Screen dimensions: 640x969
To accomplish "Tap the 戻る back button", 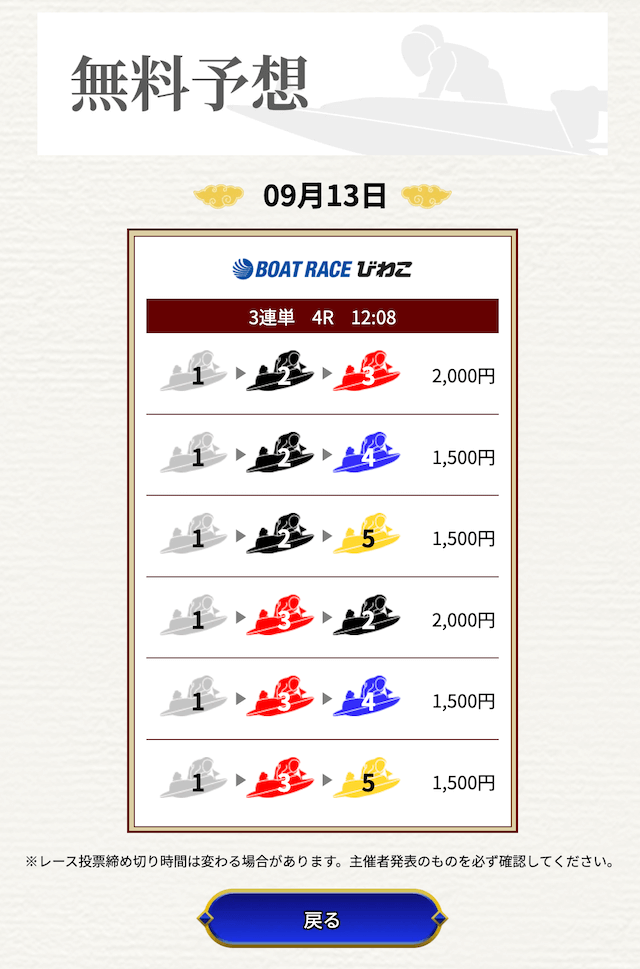I will pos(322,919).
